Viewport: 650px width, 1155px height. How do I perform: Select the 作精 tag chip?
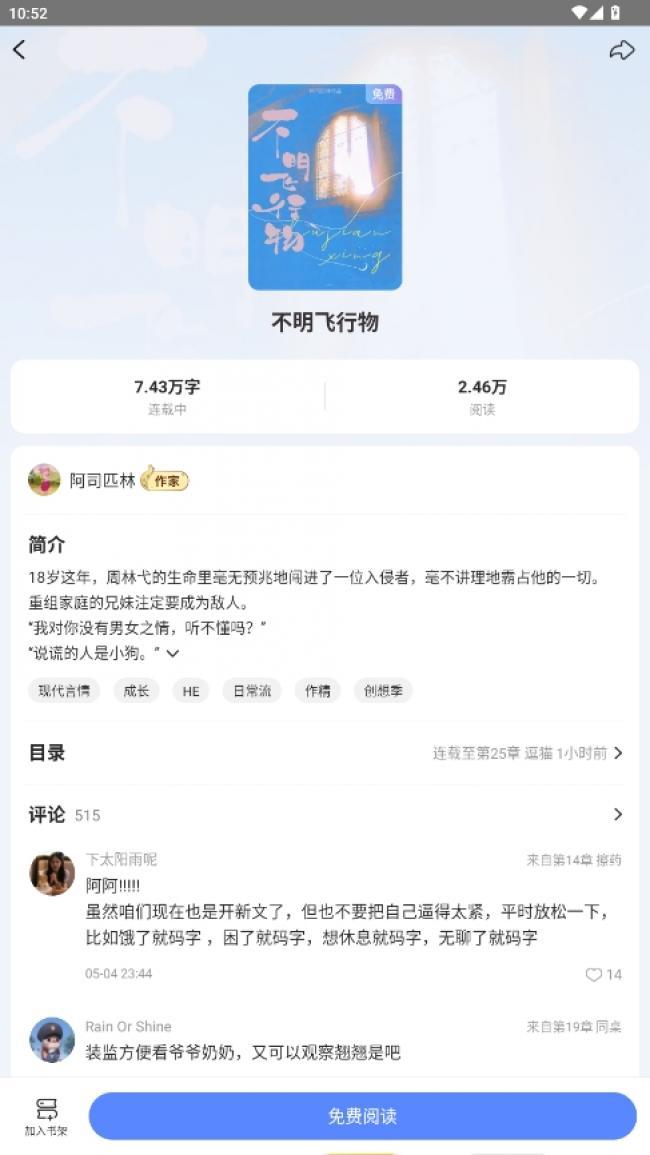(317, 691)
